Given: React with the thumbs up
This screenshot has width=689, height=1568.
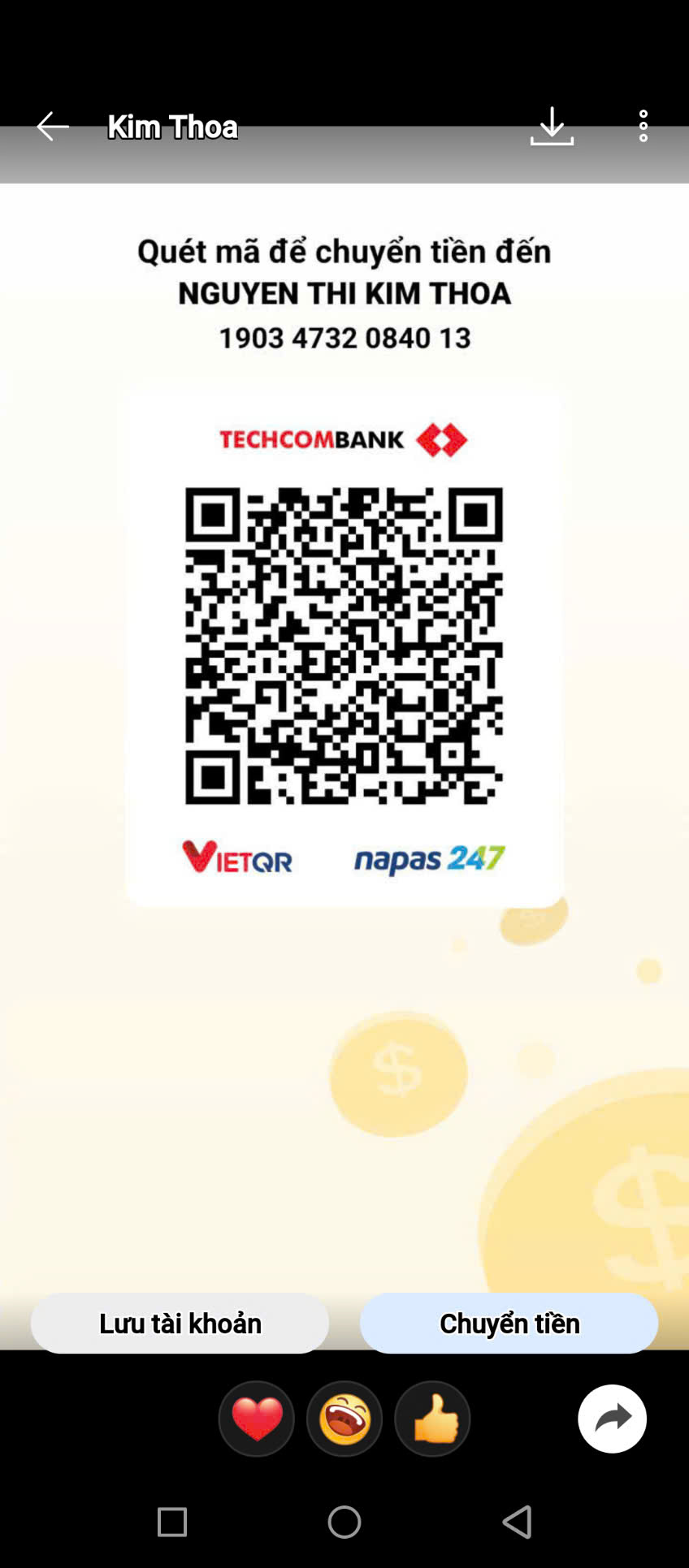Looking at the screenshot, I should coord(432,1419).
